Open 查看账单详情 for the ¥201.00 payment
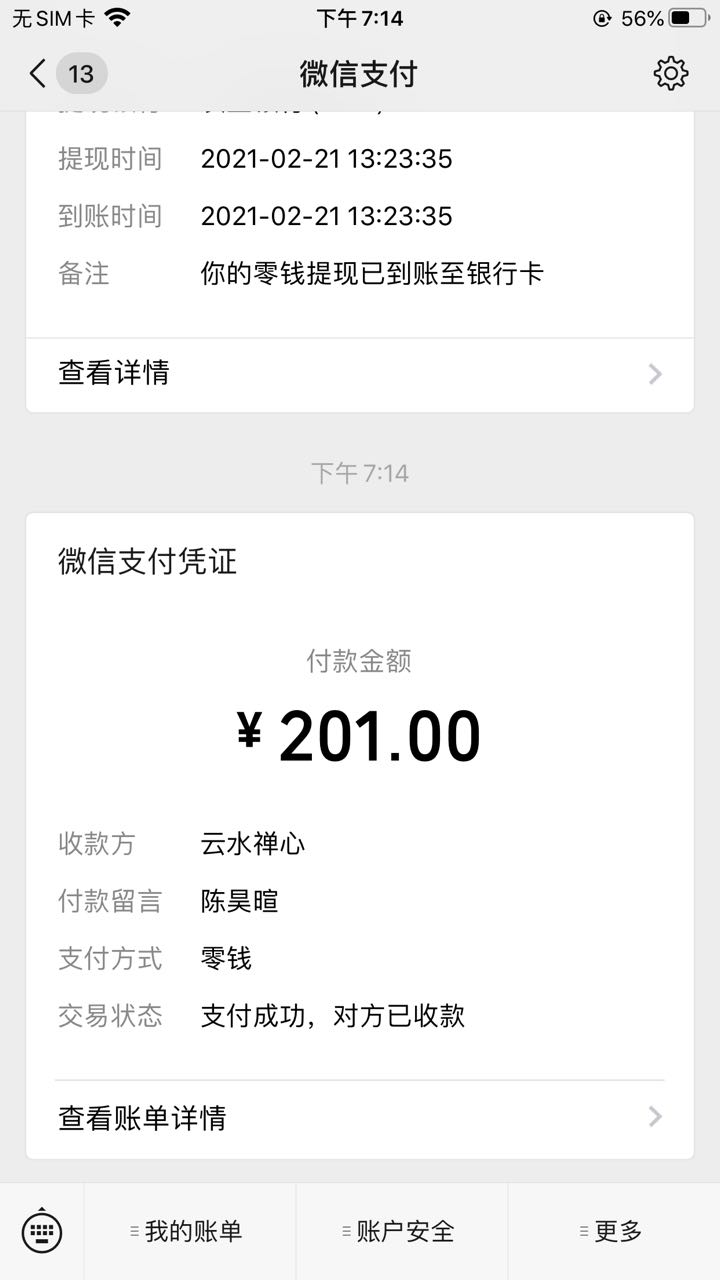 point(360,1117)
